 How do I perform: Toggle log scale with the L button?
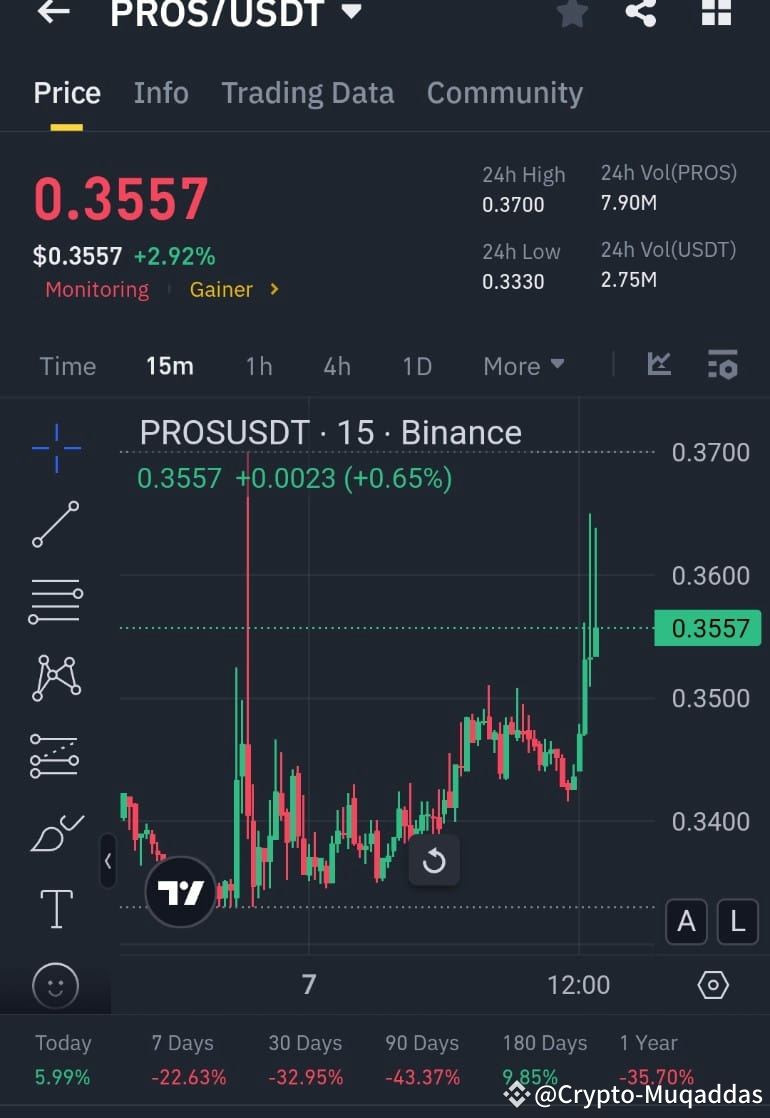click(x=737, y=922)
